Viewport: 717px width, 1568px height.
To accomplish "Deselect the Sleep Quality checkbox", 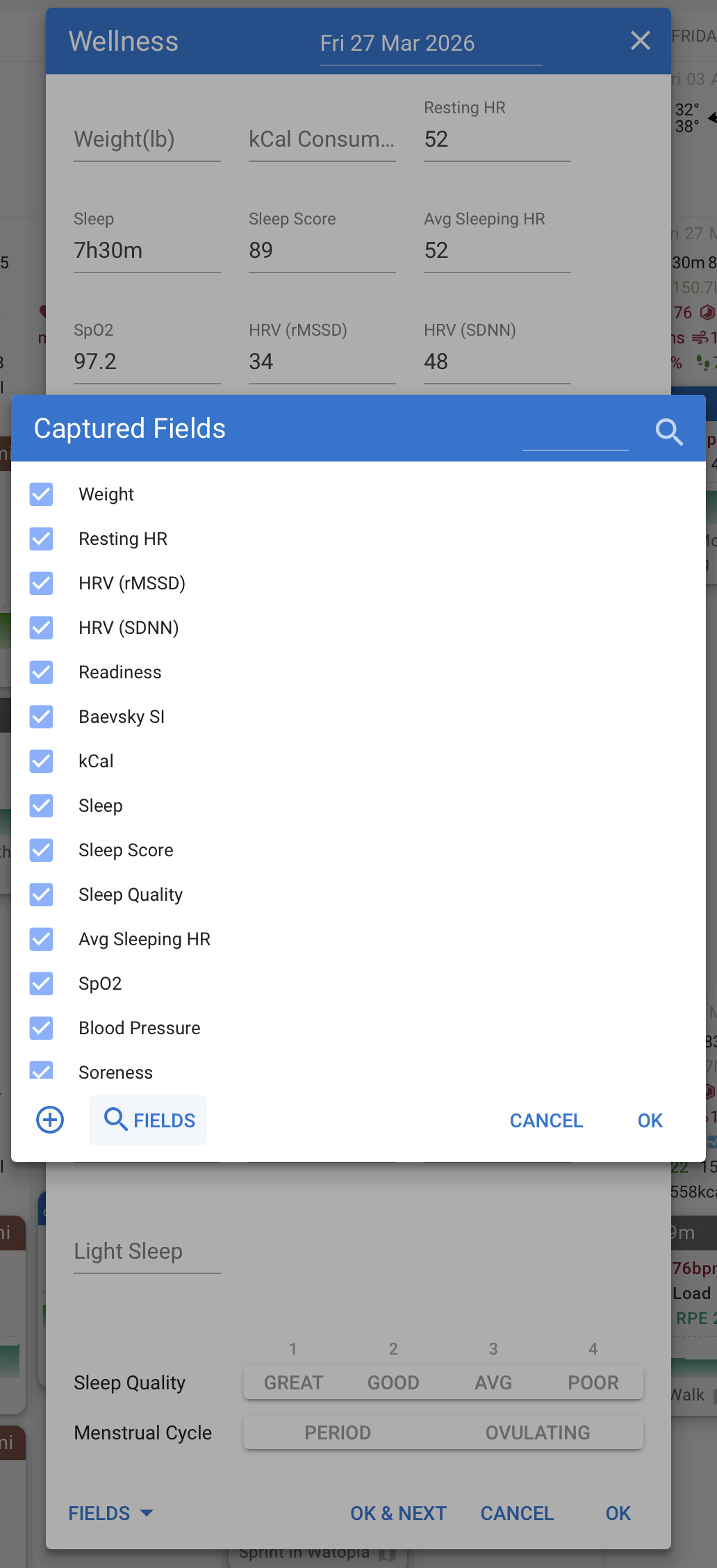I will (x=42, y=895).
